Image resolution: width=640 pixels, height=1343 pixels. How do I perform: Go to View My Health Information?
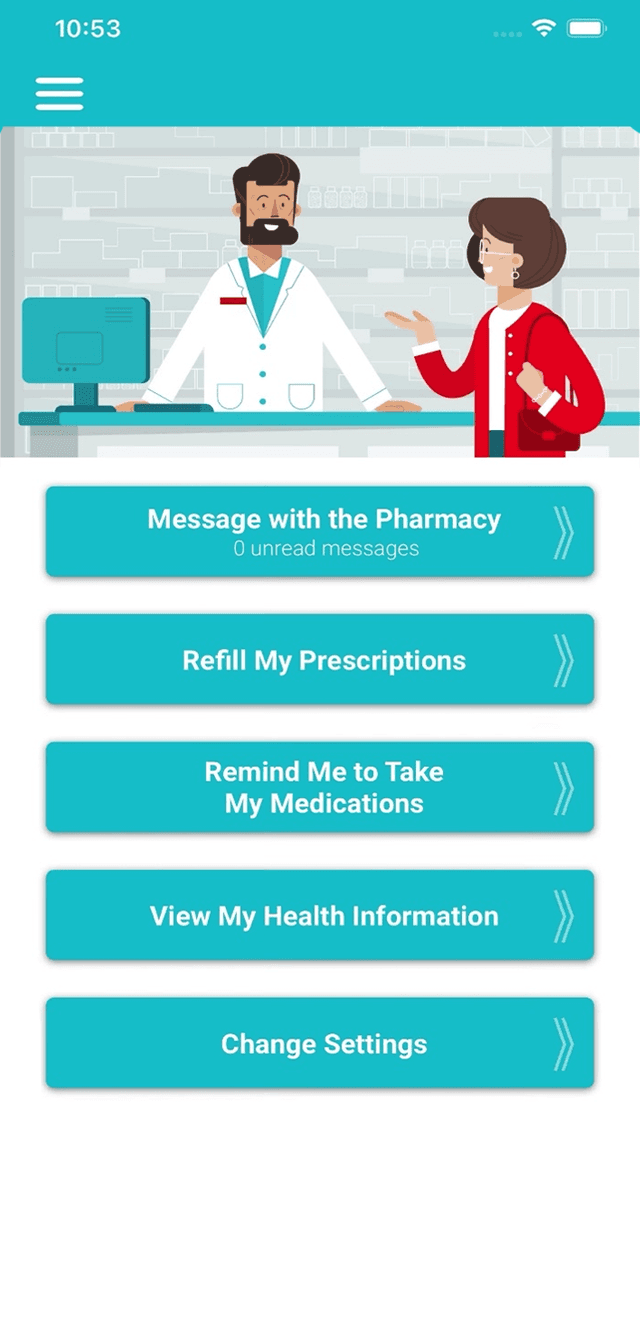pyautogui.click(x=320, y=915)
